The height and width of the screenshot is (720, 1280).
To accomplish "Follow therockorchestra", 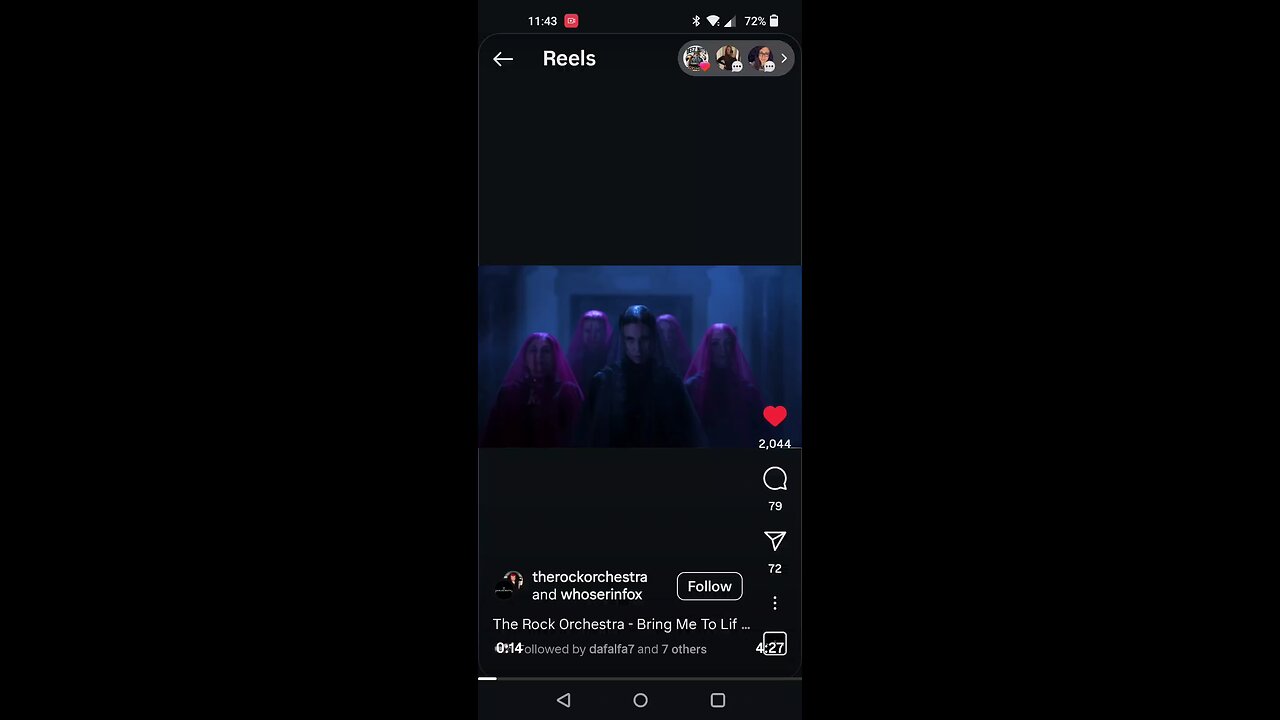I will (709, 586).
